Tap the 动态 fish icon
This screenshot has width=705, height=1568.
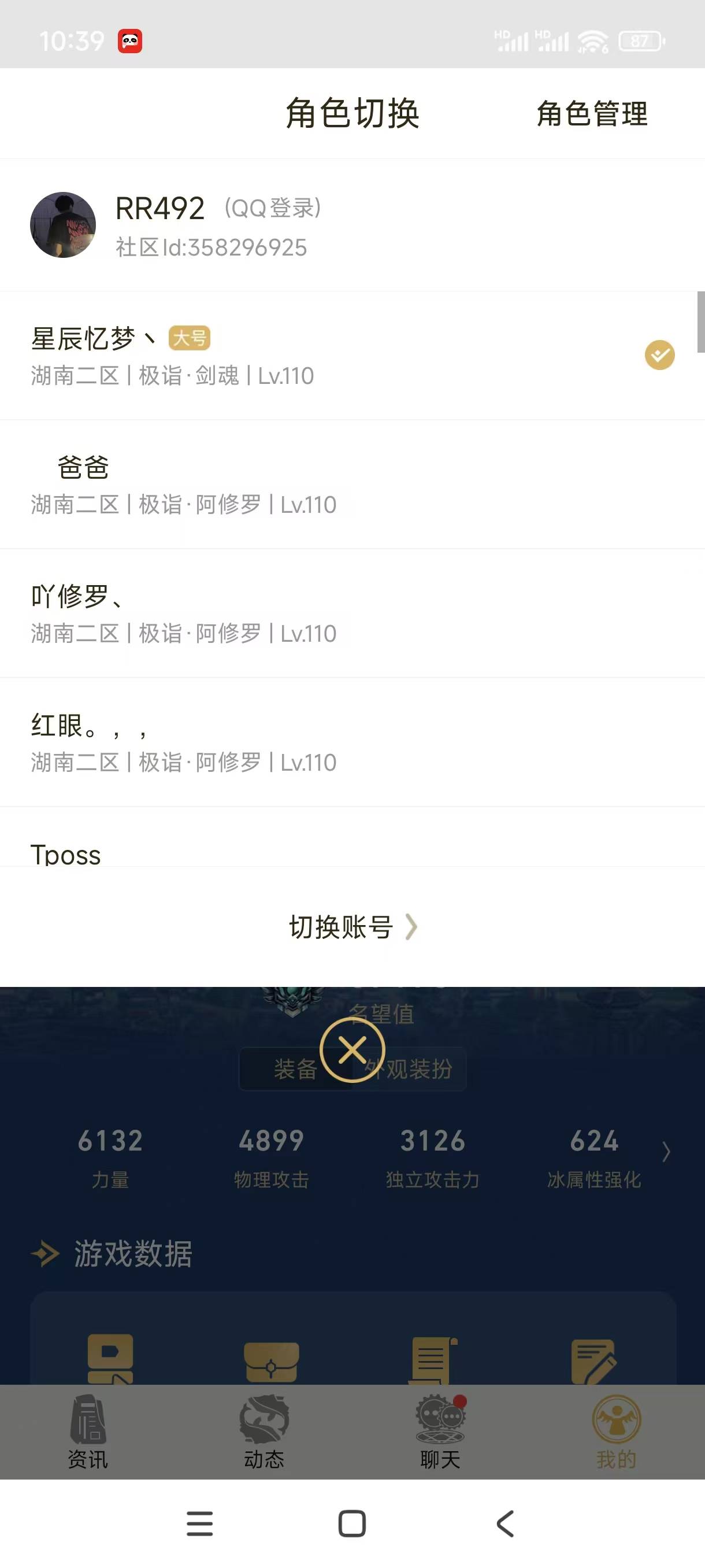(264, 1418)
